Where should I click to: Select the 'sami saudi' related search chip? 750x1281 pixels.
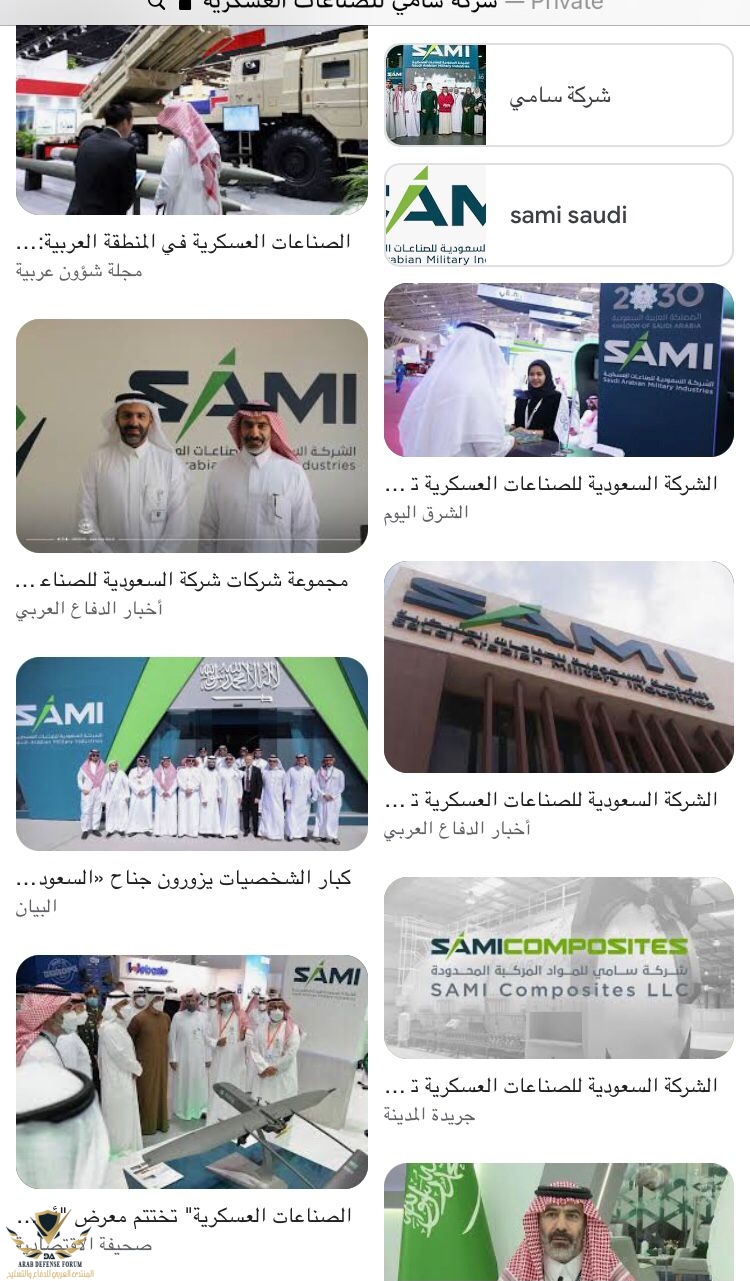[x=558, y=215]
